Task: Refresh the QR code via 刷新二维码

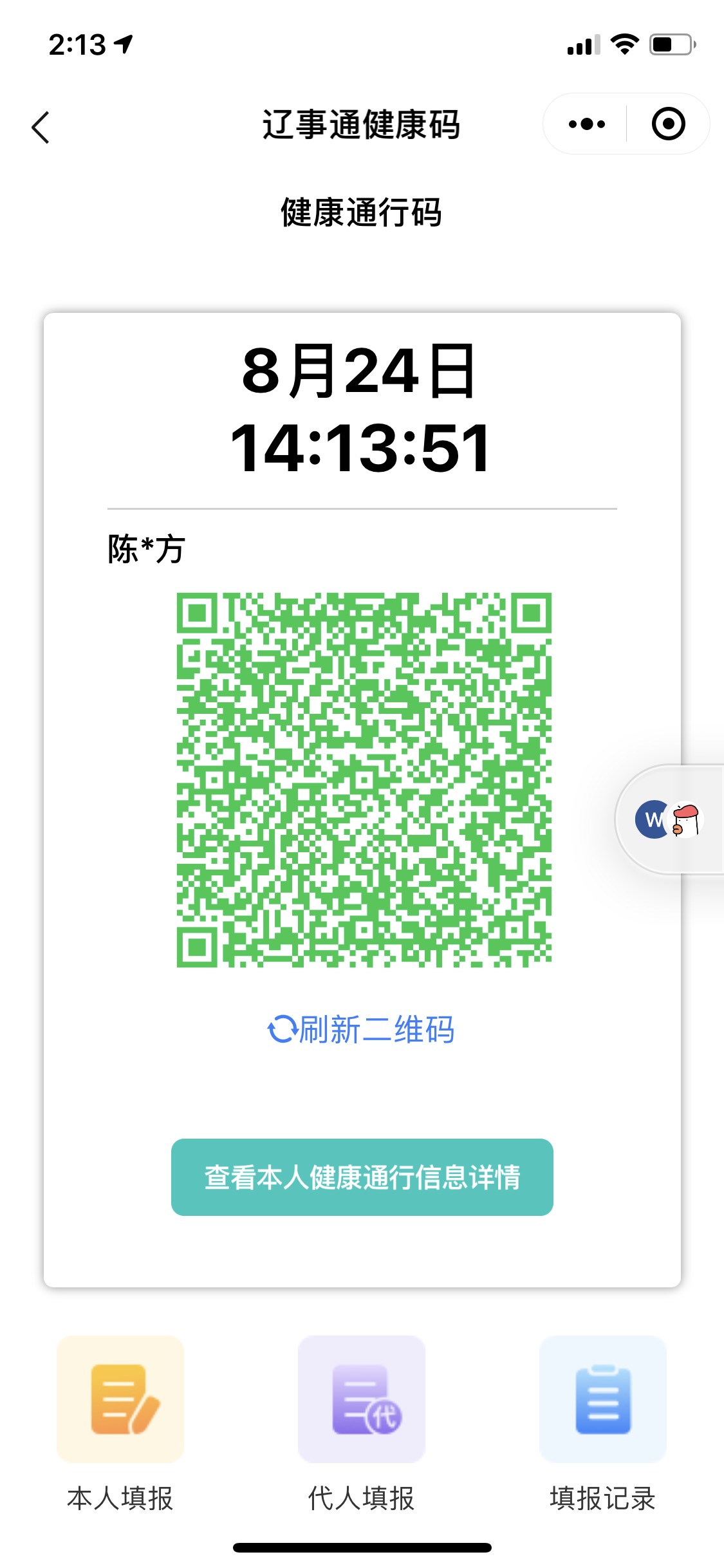Action: pyautogui.click(x=361, y=1029)
